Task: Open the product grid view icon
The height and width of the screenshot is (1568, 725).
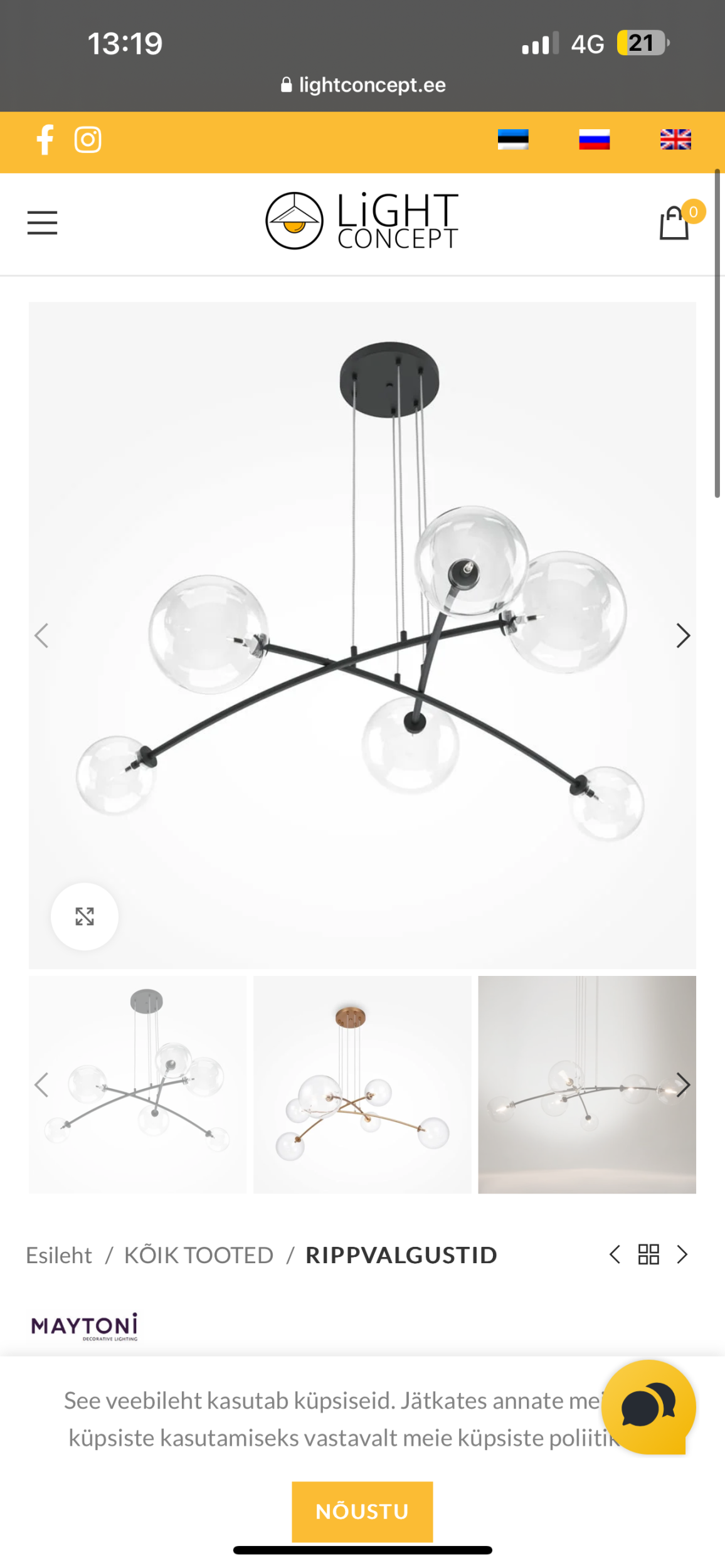Action: pyautogui.click(x=648, y=1254)
